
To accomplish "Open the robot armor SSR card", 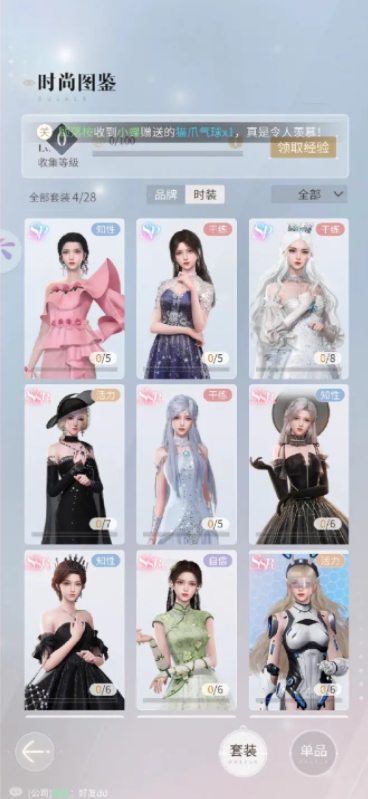I will pyautogui.click(x=299, y=630).
